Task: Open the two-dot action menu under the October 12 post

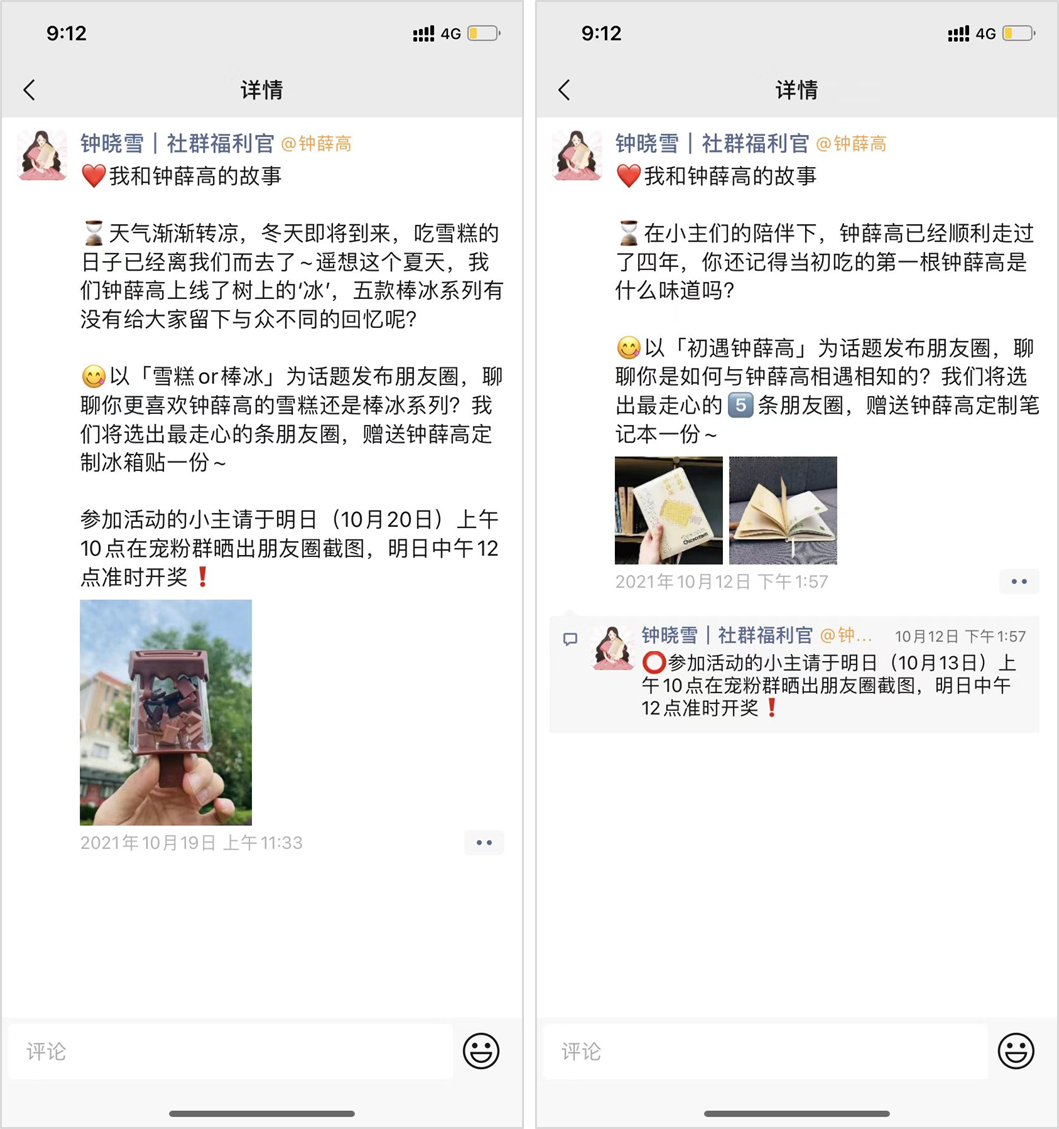Action: (x=1019, y=581)
